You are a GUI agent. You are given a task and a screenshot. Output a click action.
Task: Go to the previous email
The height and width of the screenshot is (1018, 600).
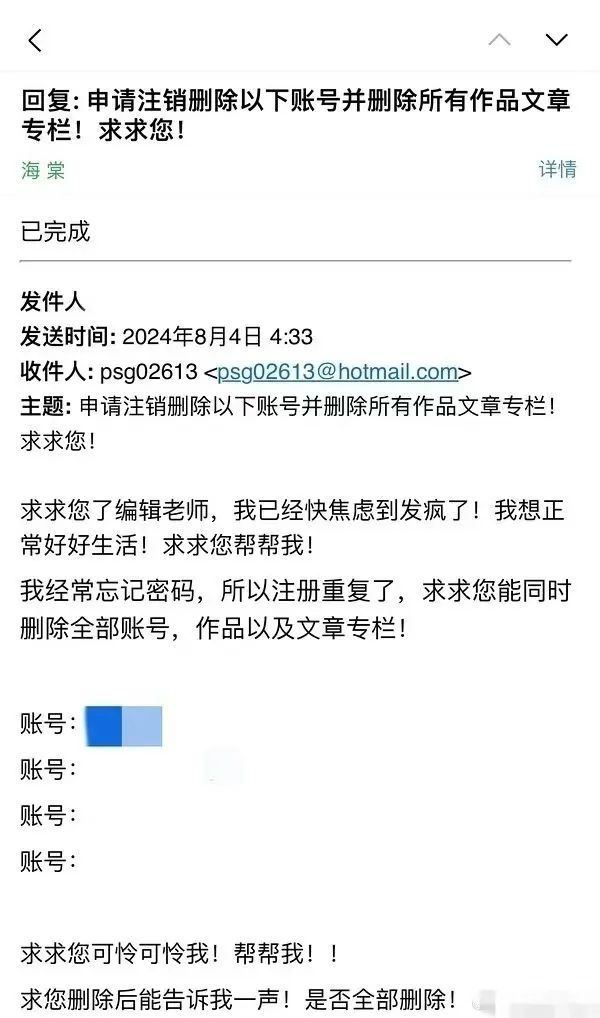click(x=499, y=40)
